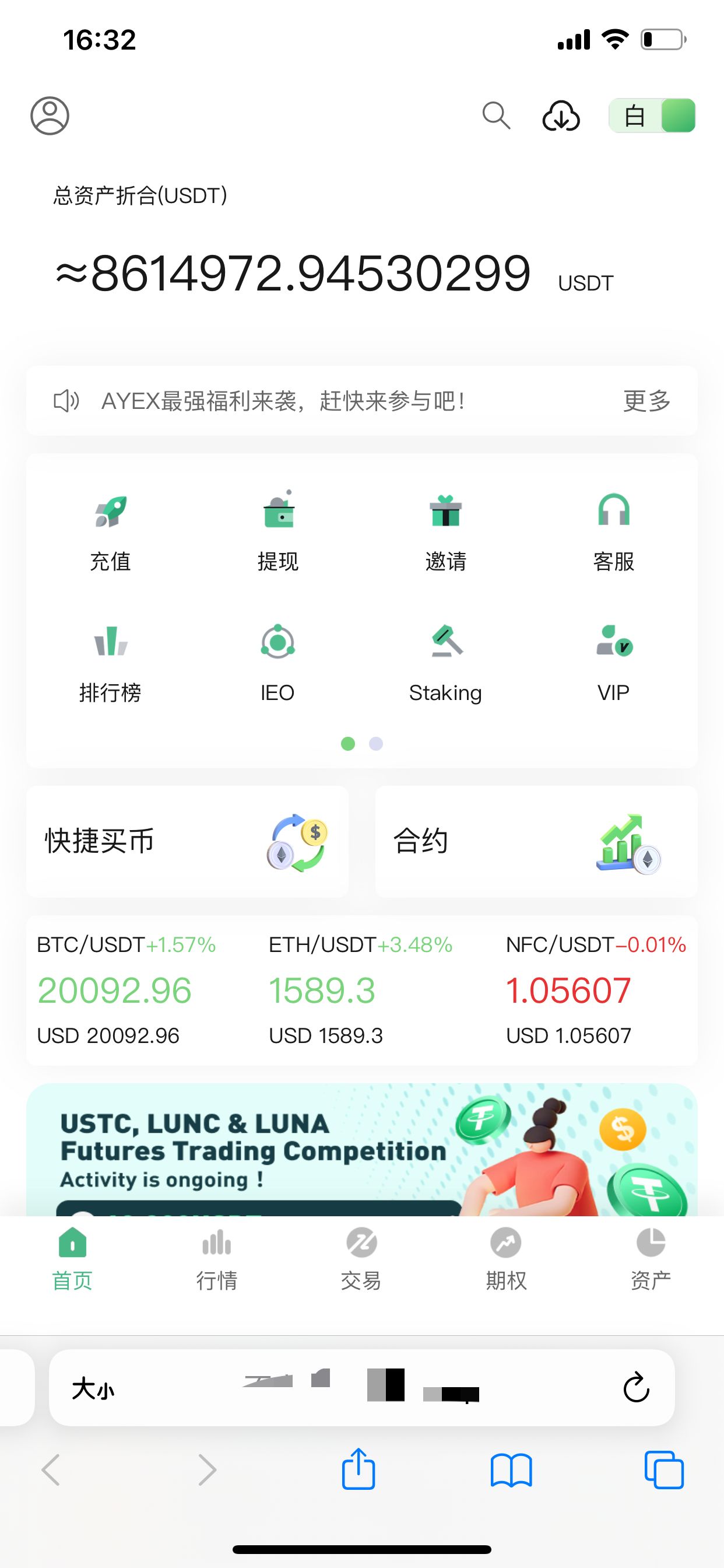Viewport: 724px width, 1568px height.
Task: Open 快捷买币 quick buy card
Action: (187, 841)
